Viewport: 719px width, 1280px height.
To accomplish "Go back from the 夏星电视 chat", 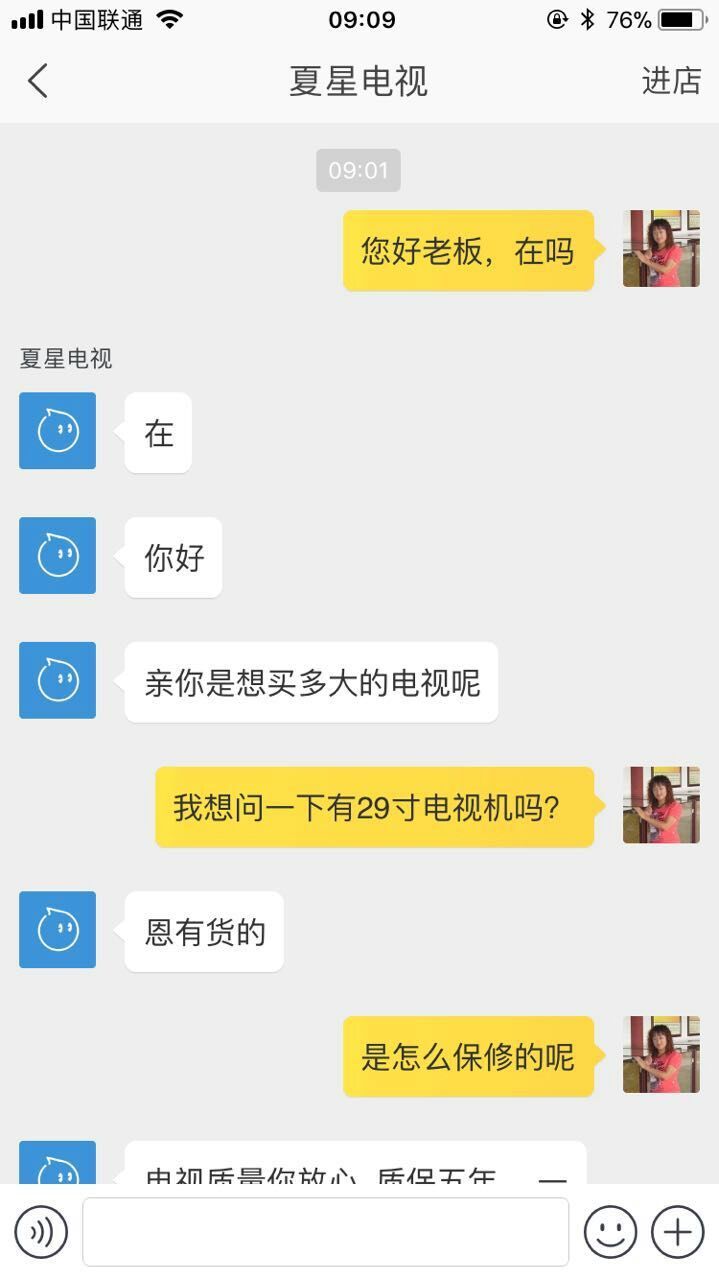I will tap(38, 81).
